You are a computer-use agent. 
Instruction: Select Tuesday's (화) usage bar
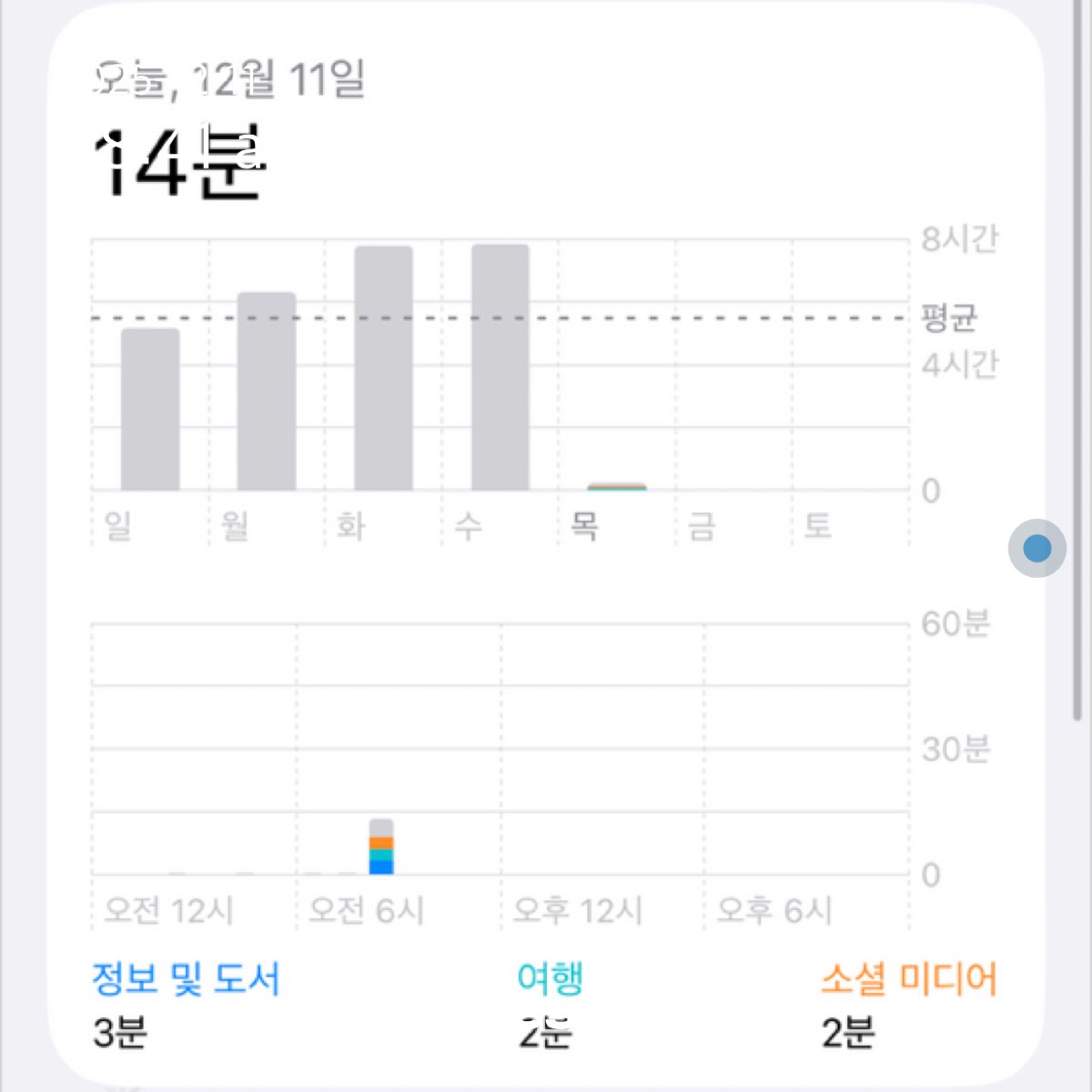point(383,369)
